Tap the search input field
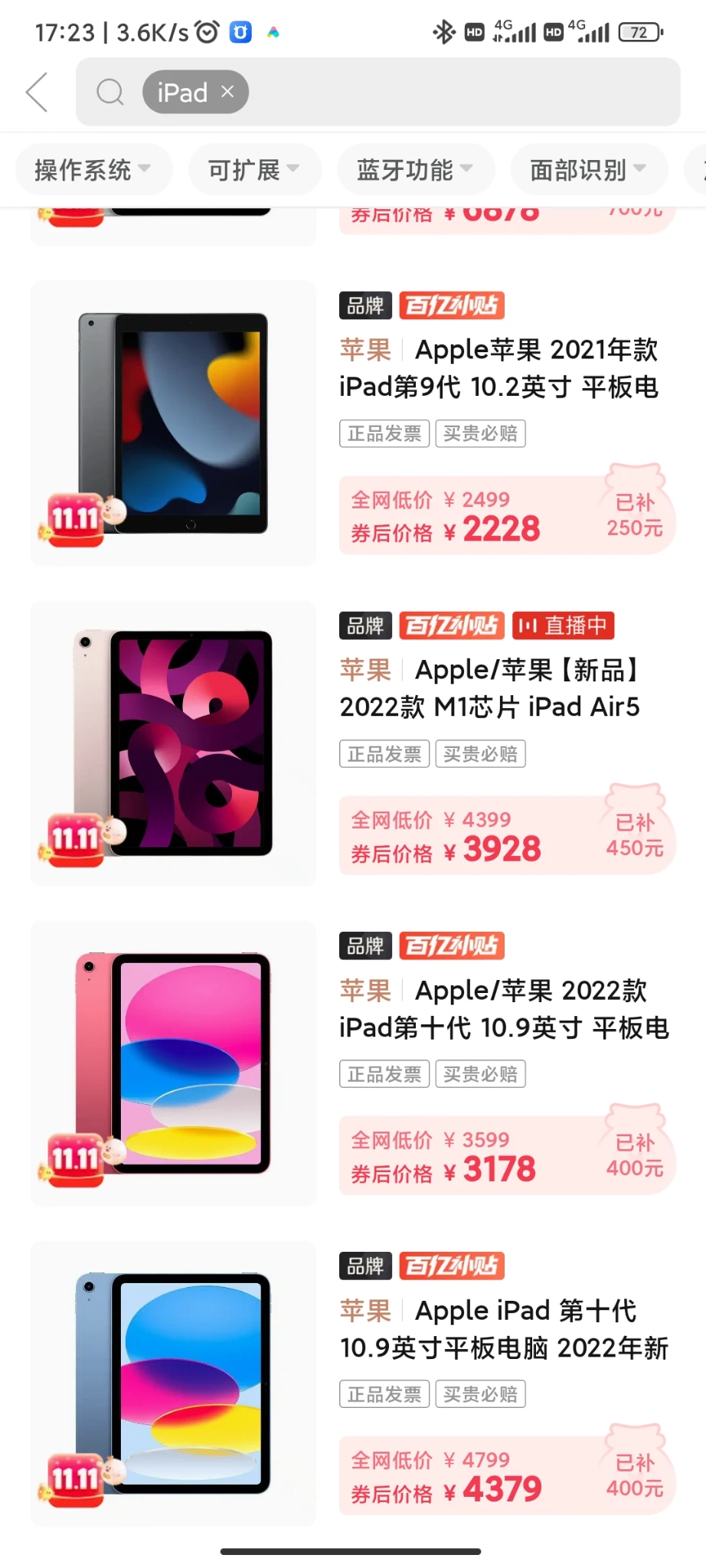This screenshot has height=1568, width=706. coord(459,93)
